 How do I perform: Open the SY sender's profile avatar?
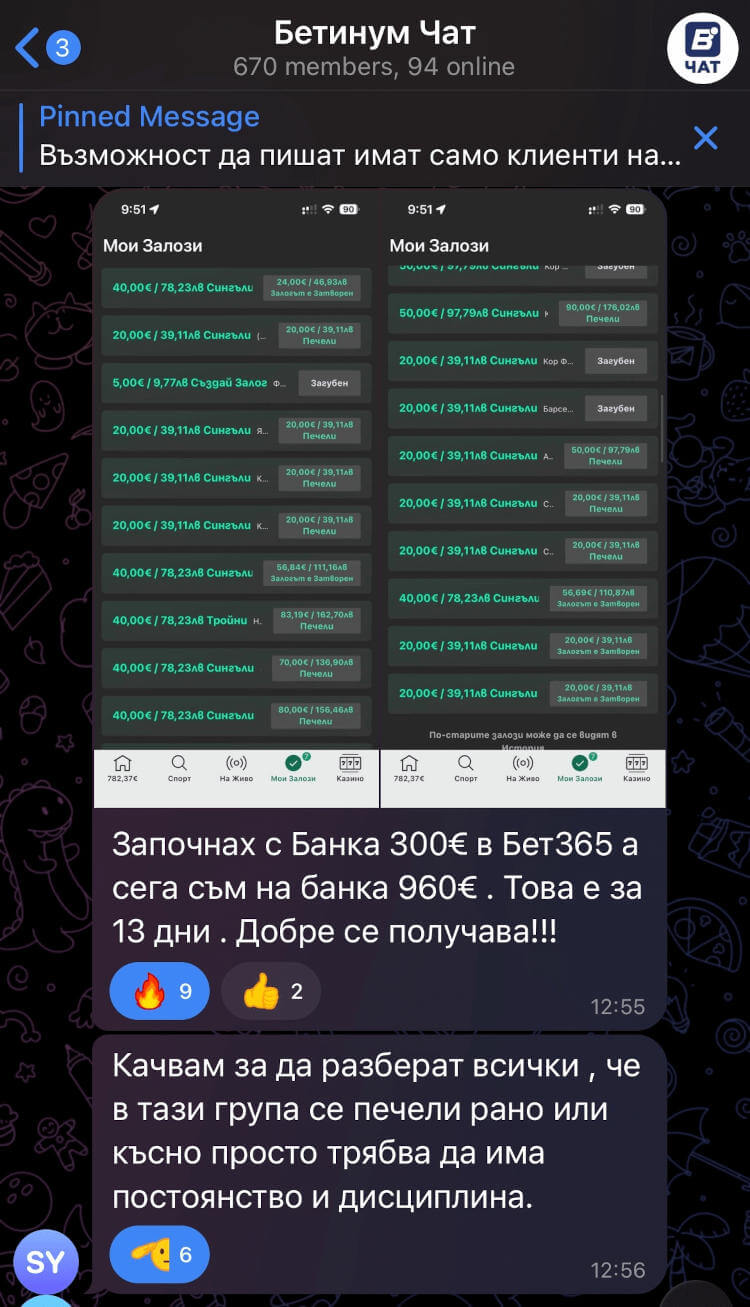coord(45,1262)
